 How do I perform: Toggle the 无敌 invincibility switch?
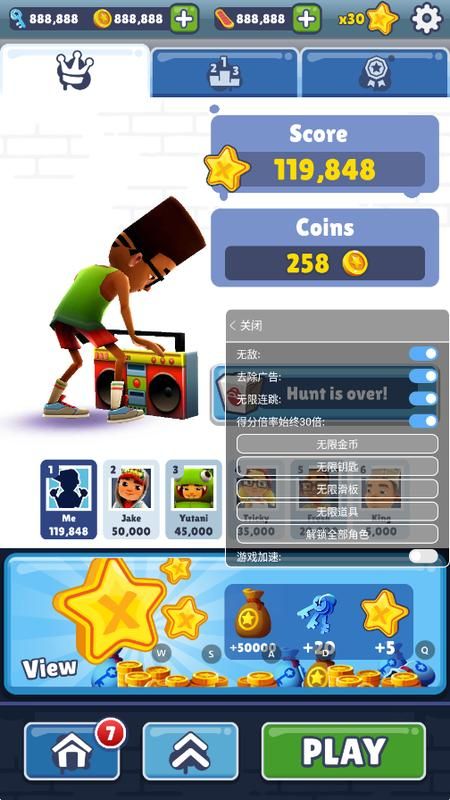point(423,354)
